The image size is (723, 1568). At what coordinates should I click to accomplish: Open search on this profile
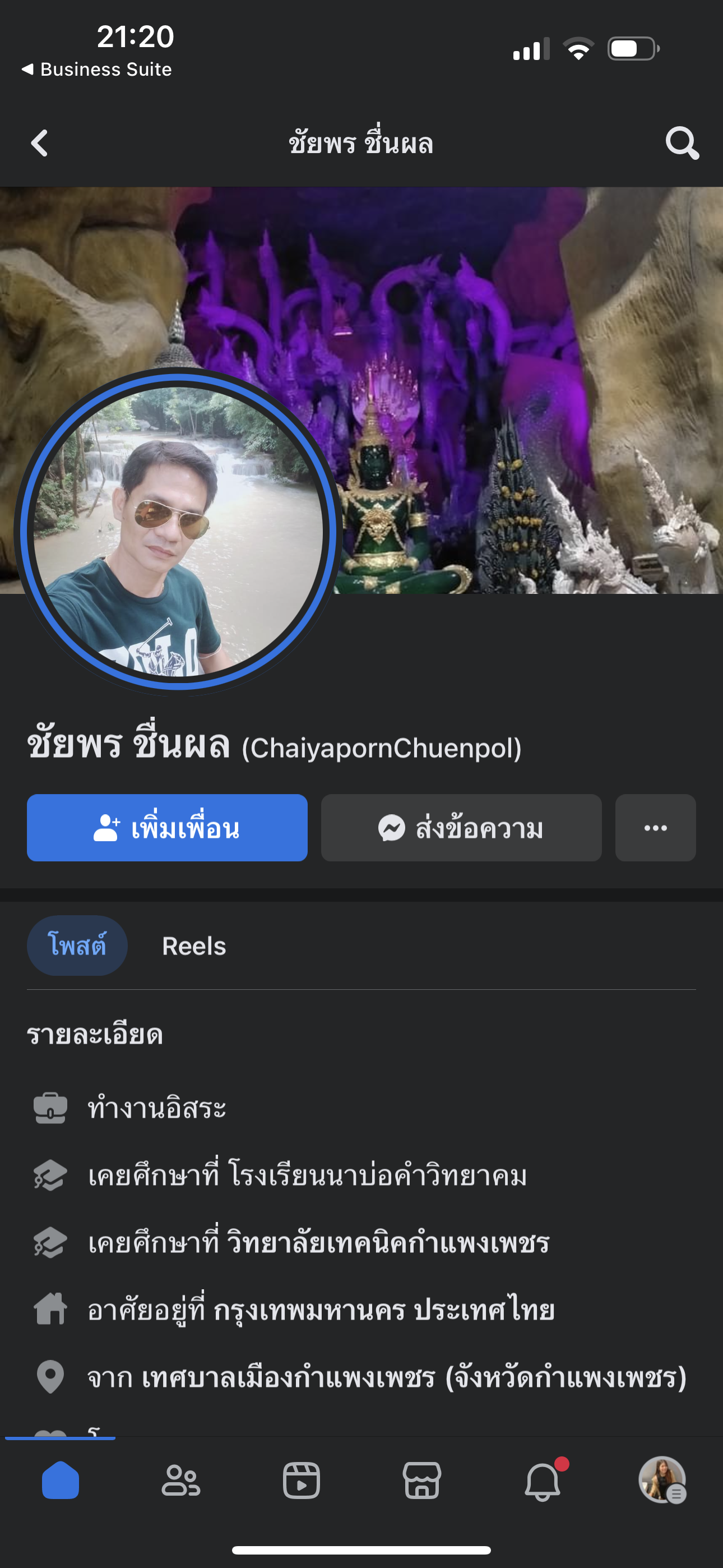[x=682, y=144]
